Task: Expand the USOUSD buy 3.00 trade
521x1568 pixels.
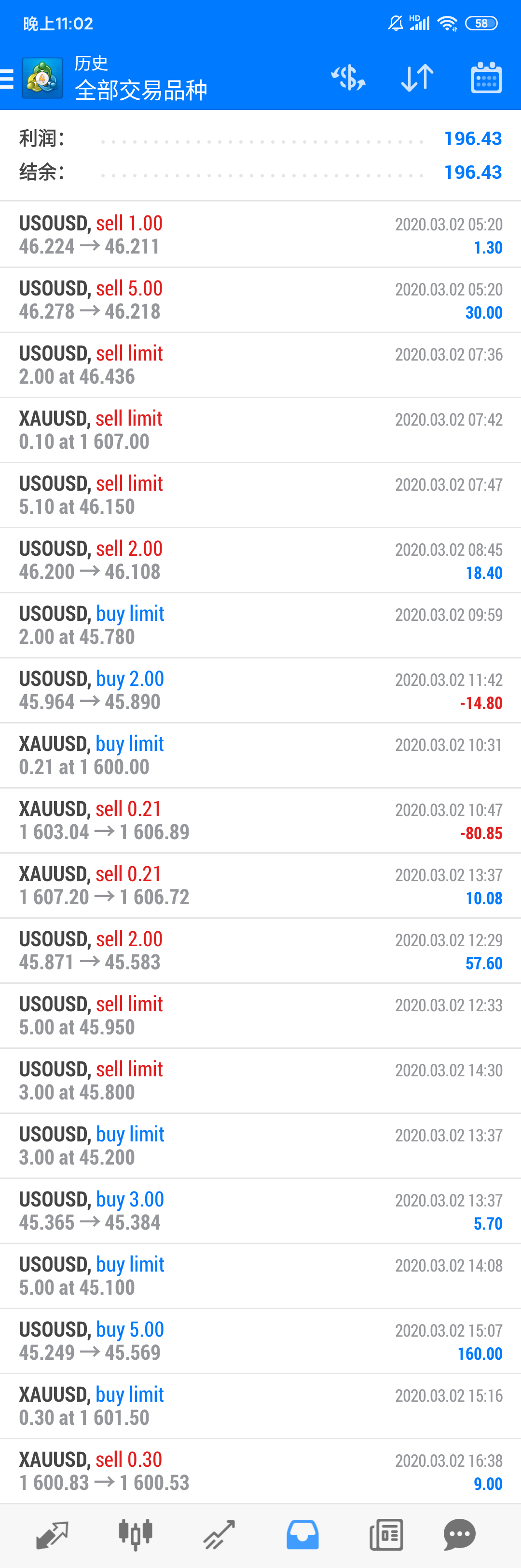Action: click(260, 1211)
